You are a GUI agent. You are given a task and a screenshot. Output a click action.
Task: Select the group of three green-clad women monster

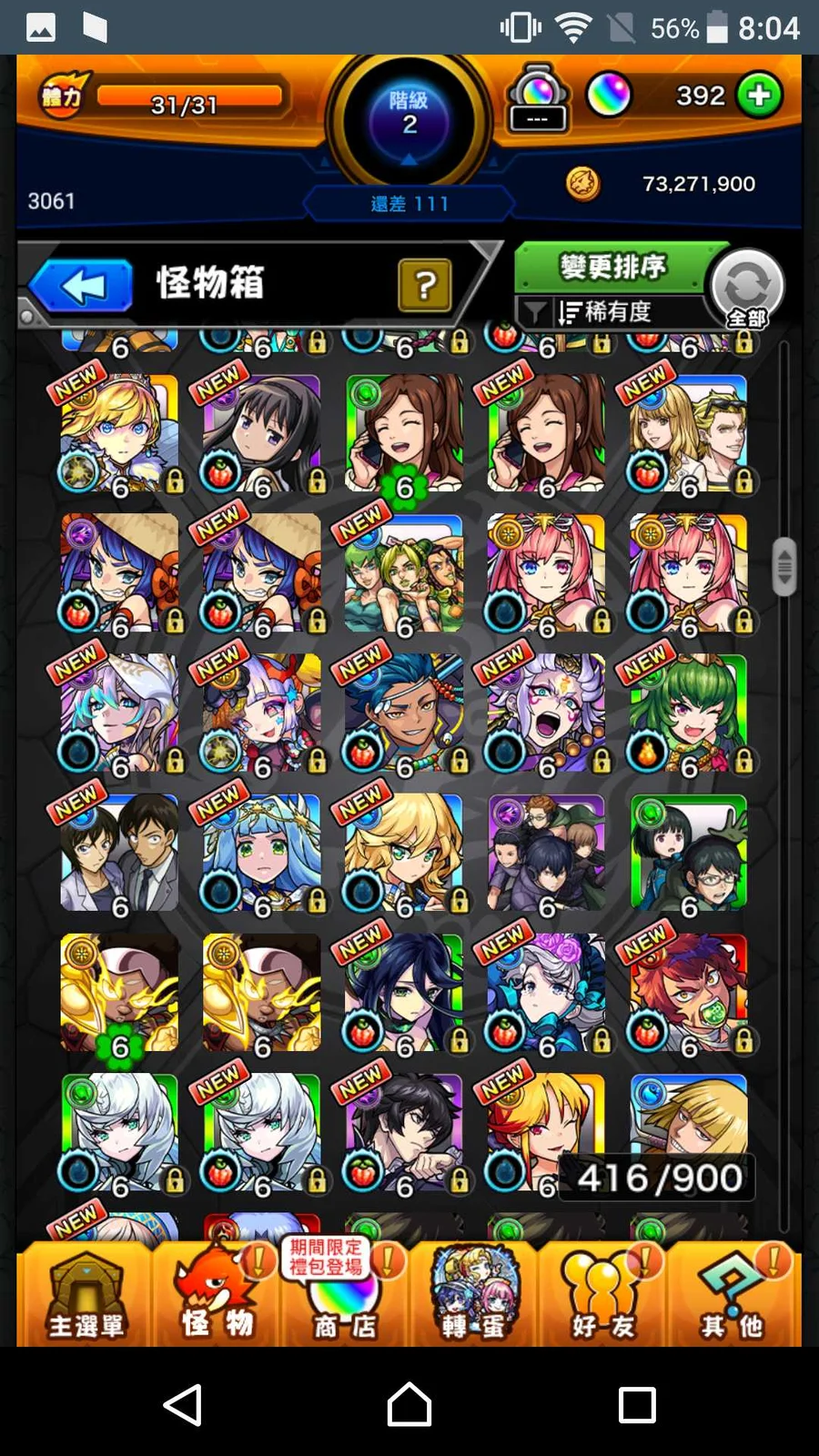pos(404,573)
